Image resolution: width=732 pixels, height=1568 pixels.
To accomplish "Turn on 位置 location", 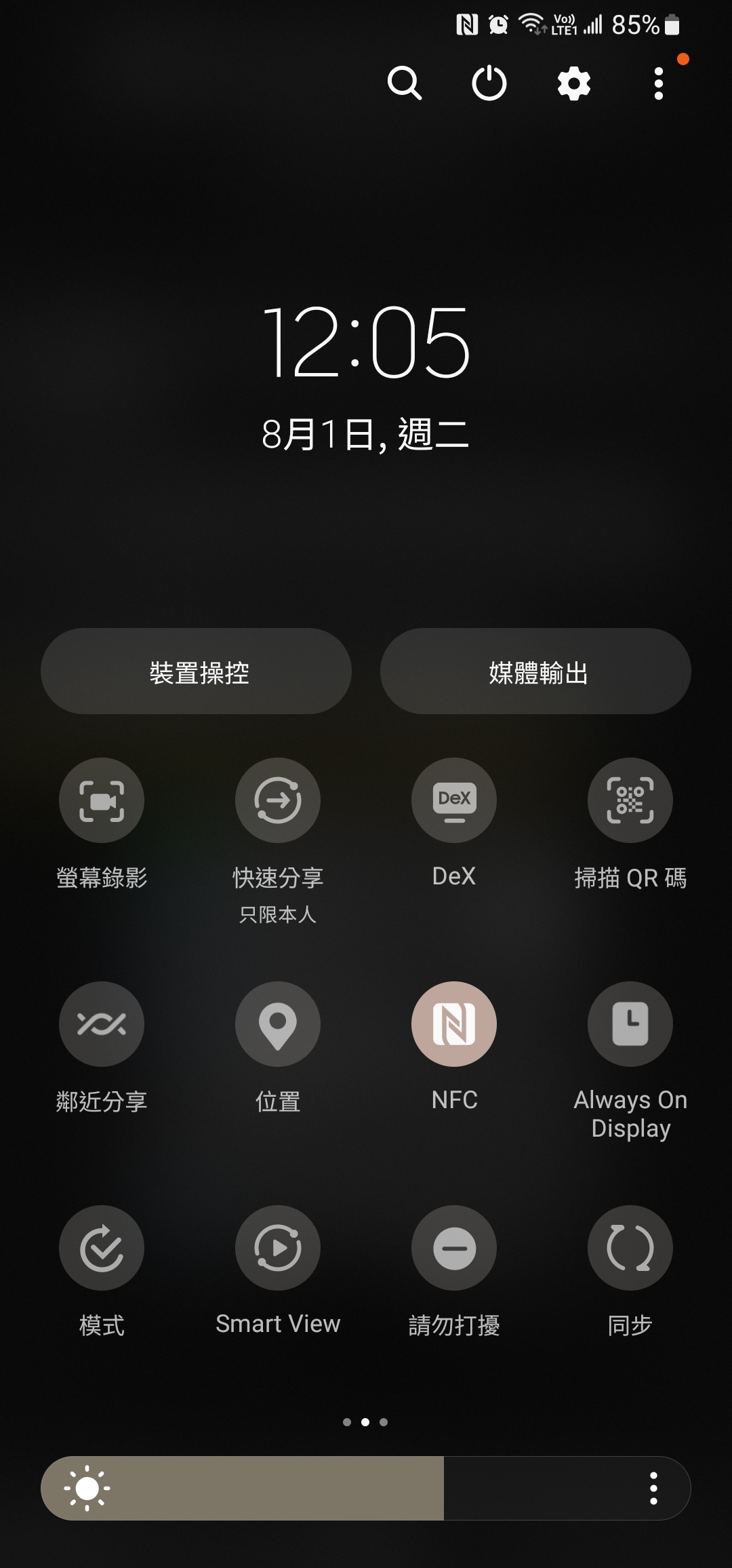I will [278, 1024].
